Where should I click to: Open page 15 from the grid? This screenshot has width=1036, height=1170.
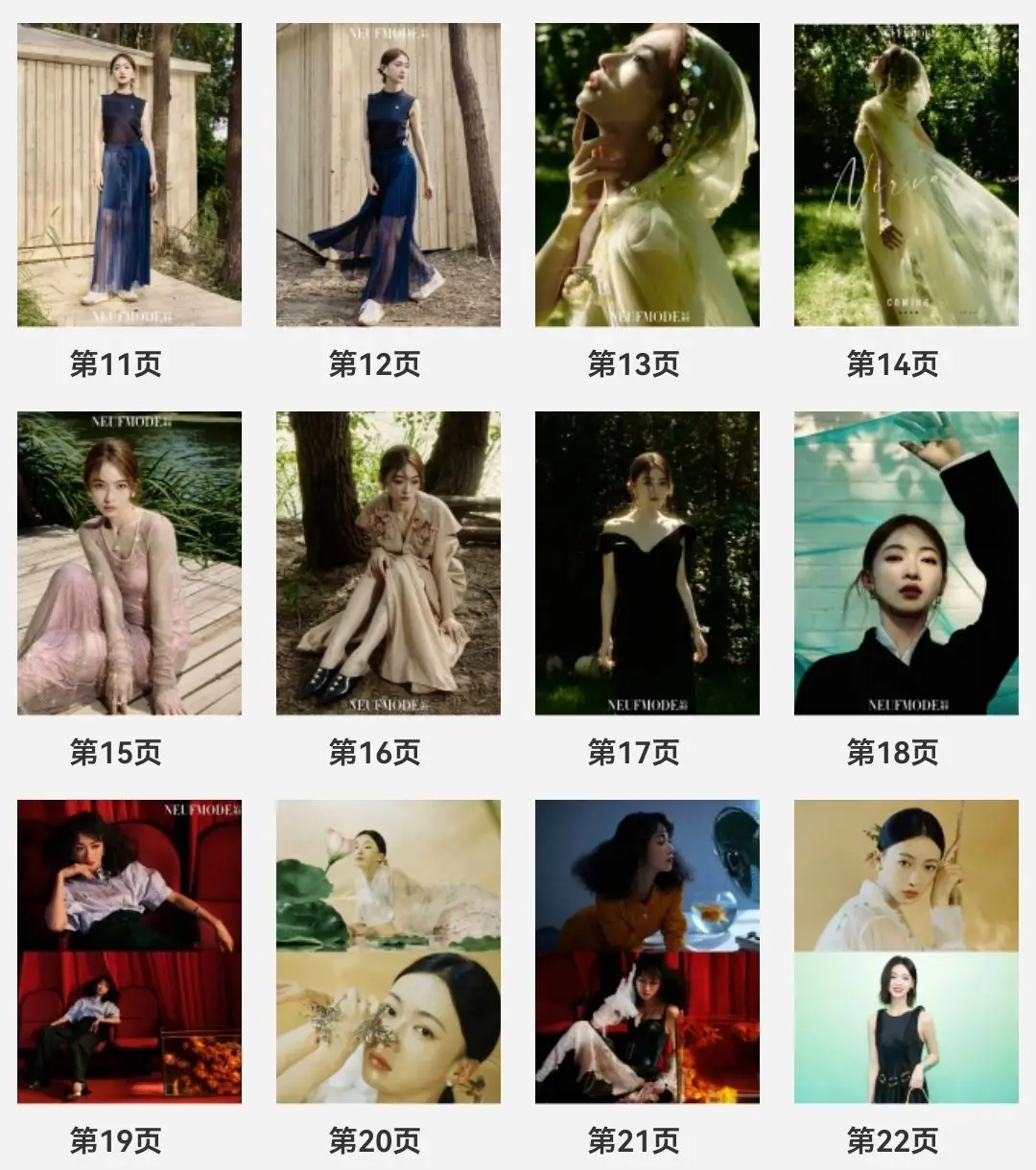(x=129, y=564)
